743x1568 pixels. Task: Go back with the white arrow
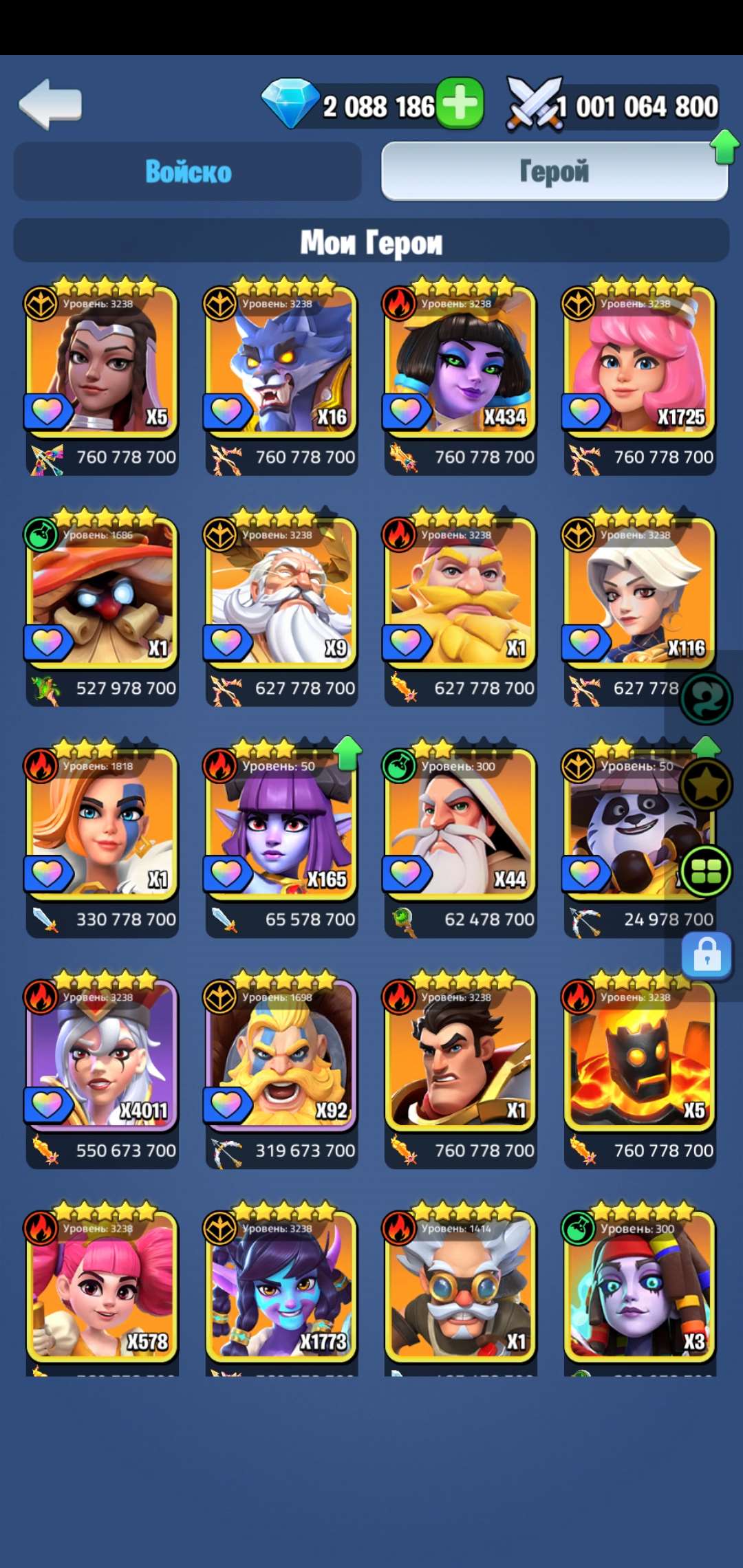pos(51,105)
